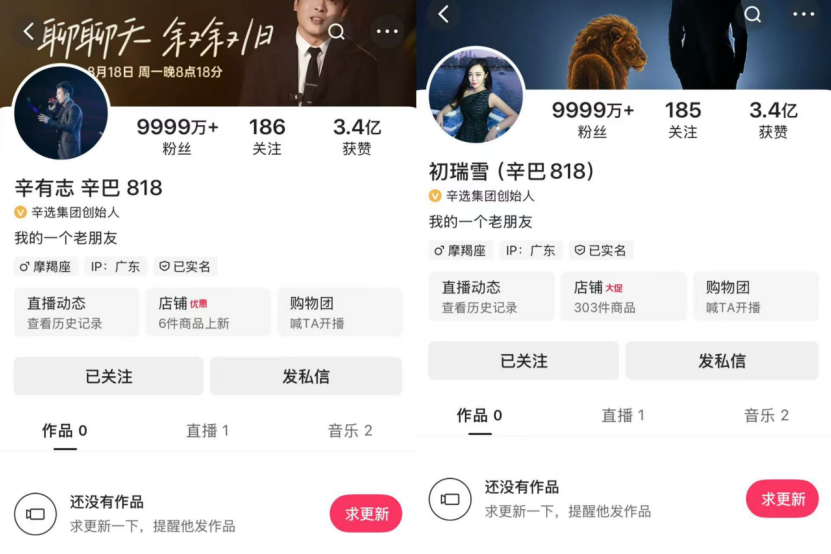Go back from 初瑞雪's profile
The width and height of the screenshot is (831, 554).
tap(444, 14)
